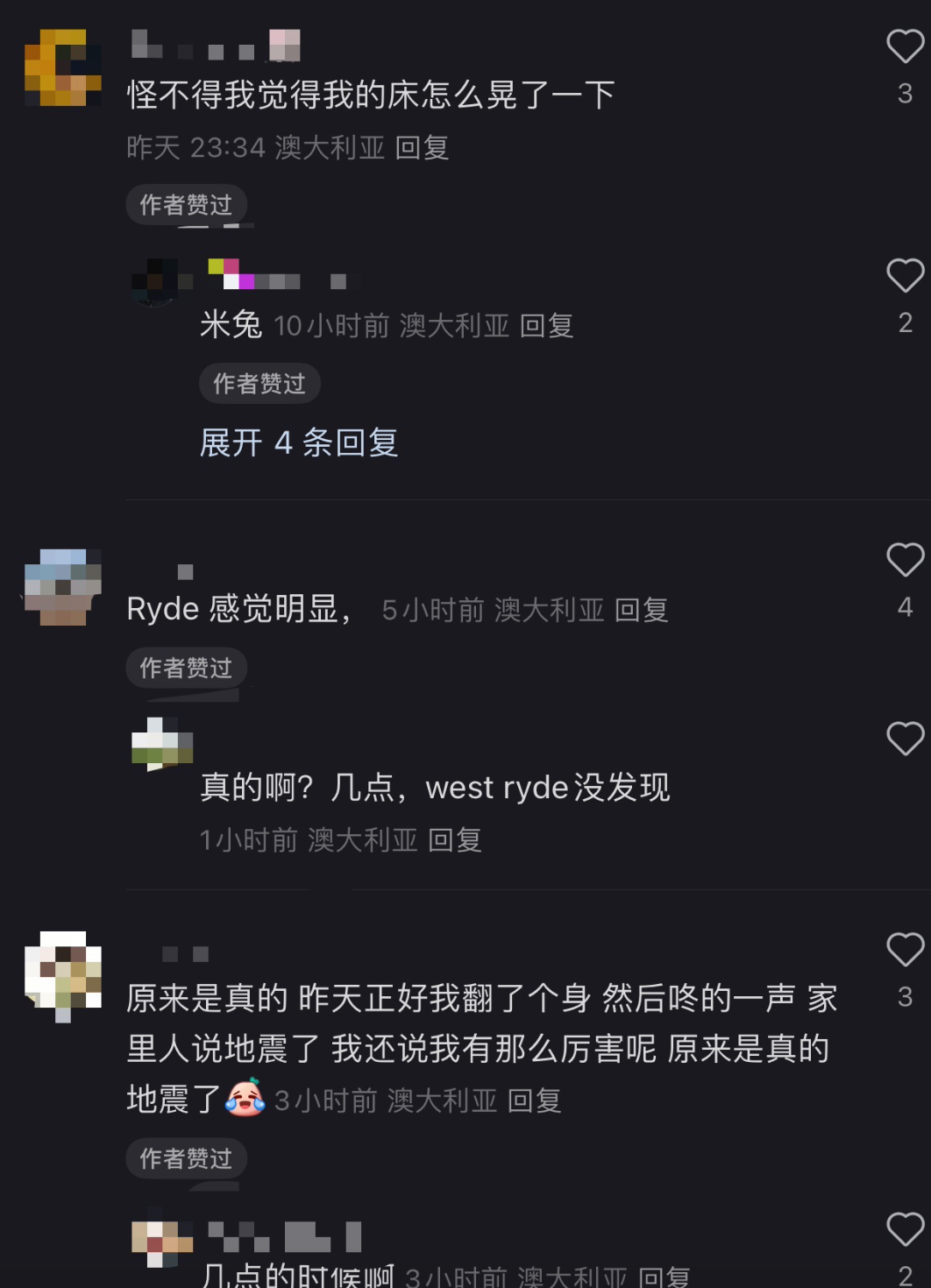
Task: Reply to the bed shaking comment
Action: [422, 147]
